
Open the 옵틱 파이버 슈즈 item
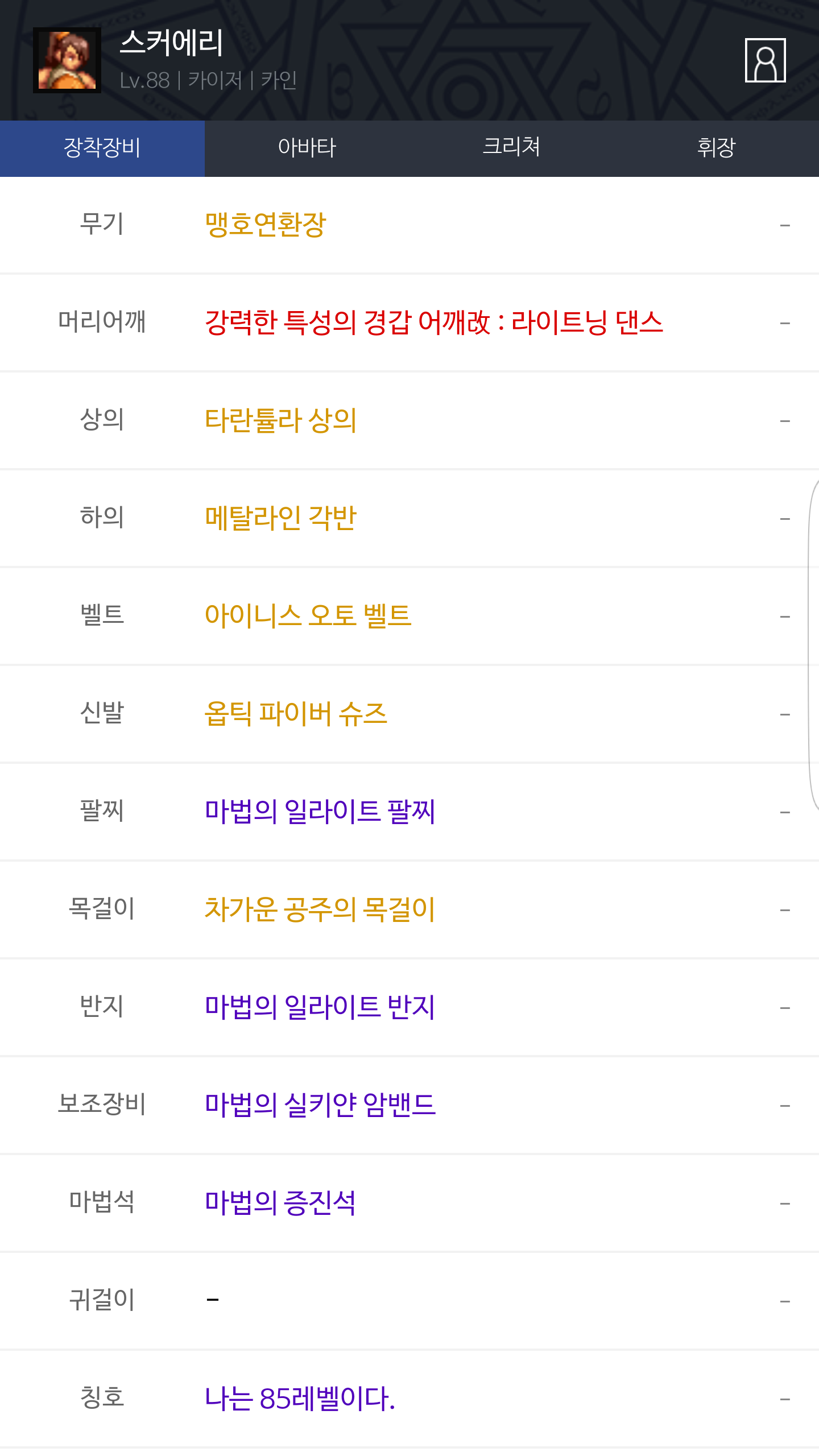[x=296, y=714]
